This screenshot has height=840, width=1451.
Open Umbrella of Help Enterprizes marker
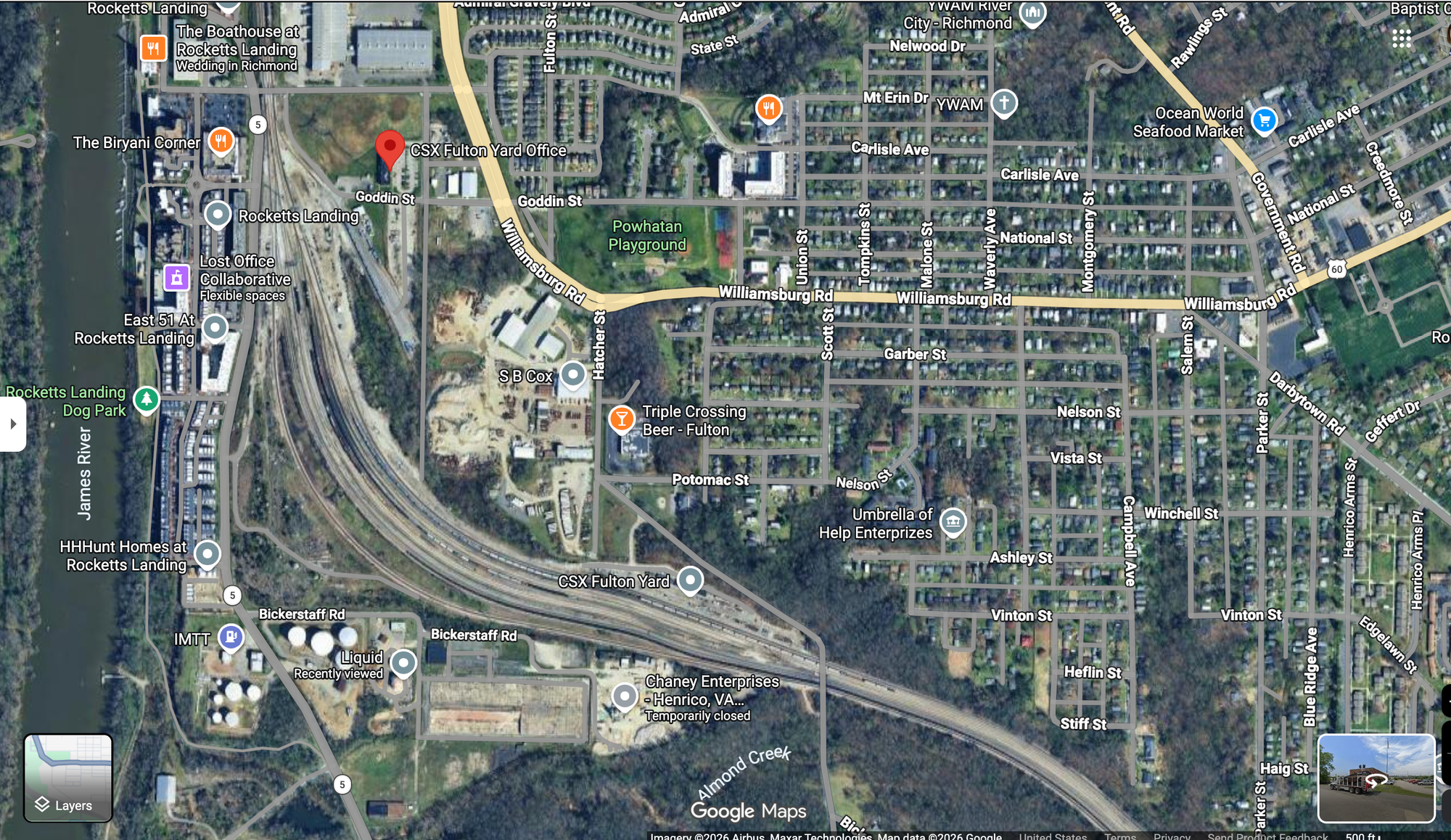click(953, 521)
